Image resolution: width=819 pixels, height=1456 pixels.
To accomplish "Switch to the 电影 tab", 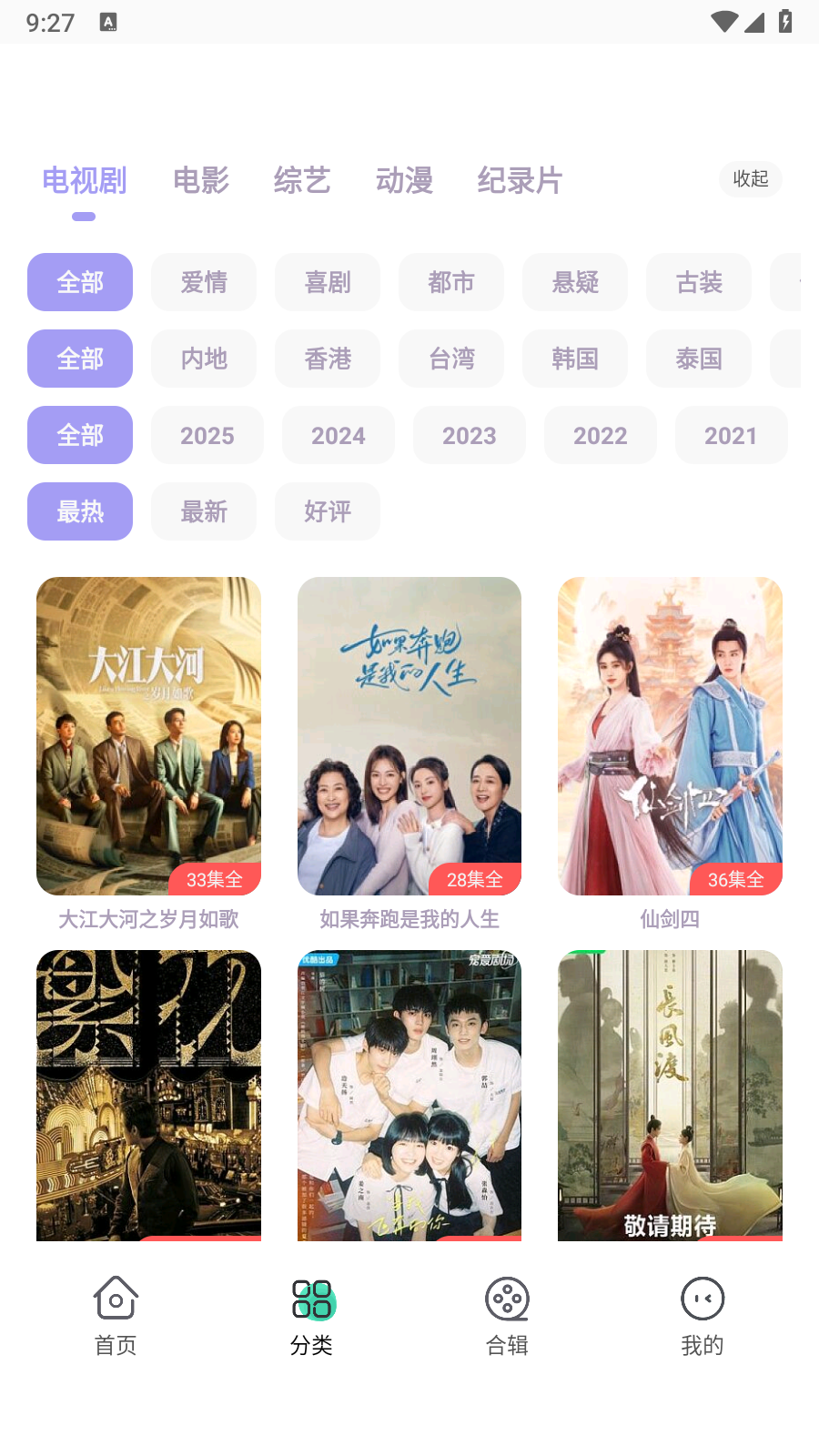I will point(201,180).
